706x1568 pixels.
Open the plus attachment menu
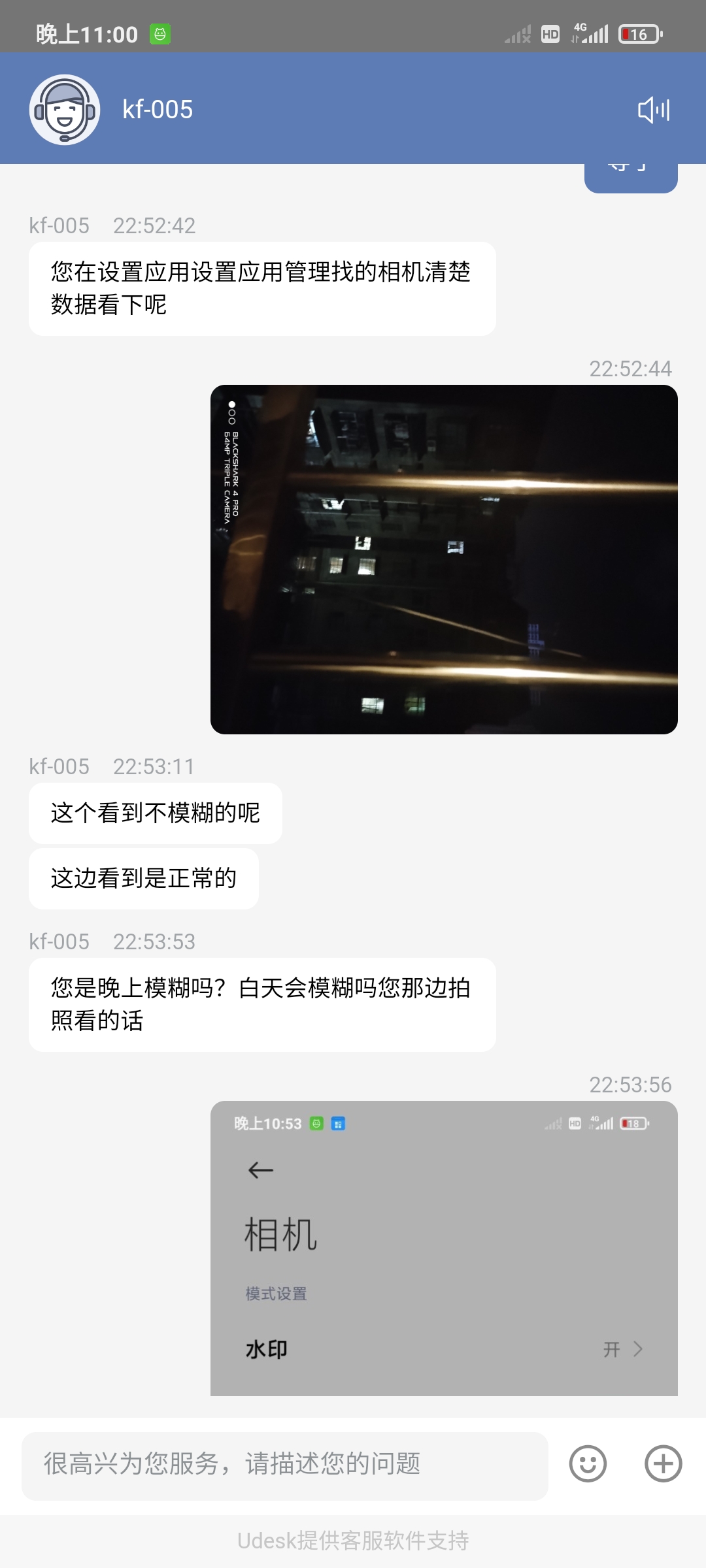point(663,1463)
